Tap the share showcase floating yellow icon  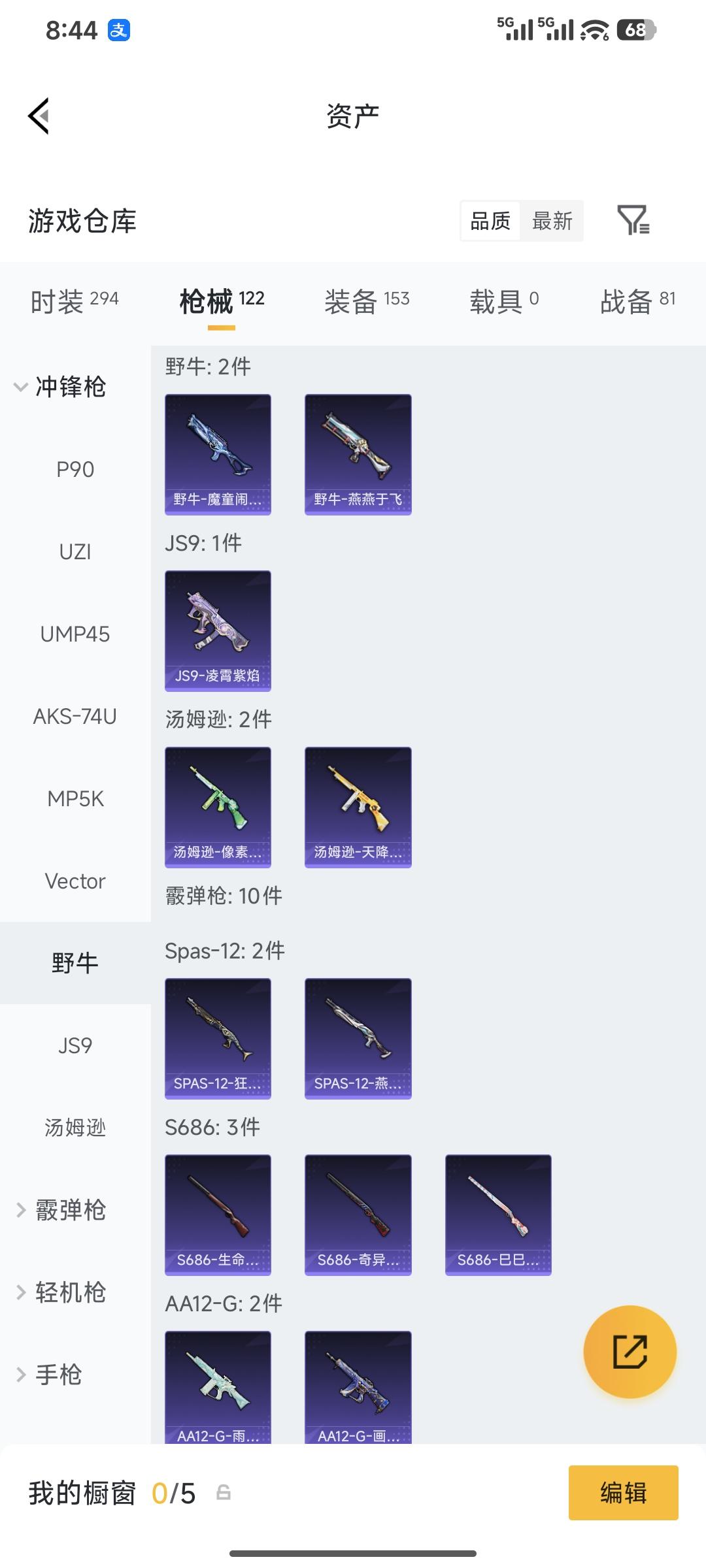coord(630,1352)
